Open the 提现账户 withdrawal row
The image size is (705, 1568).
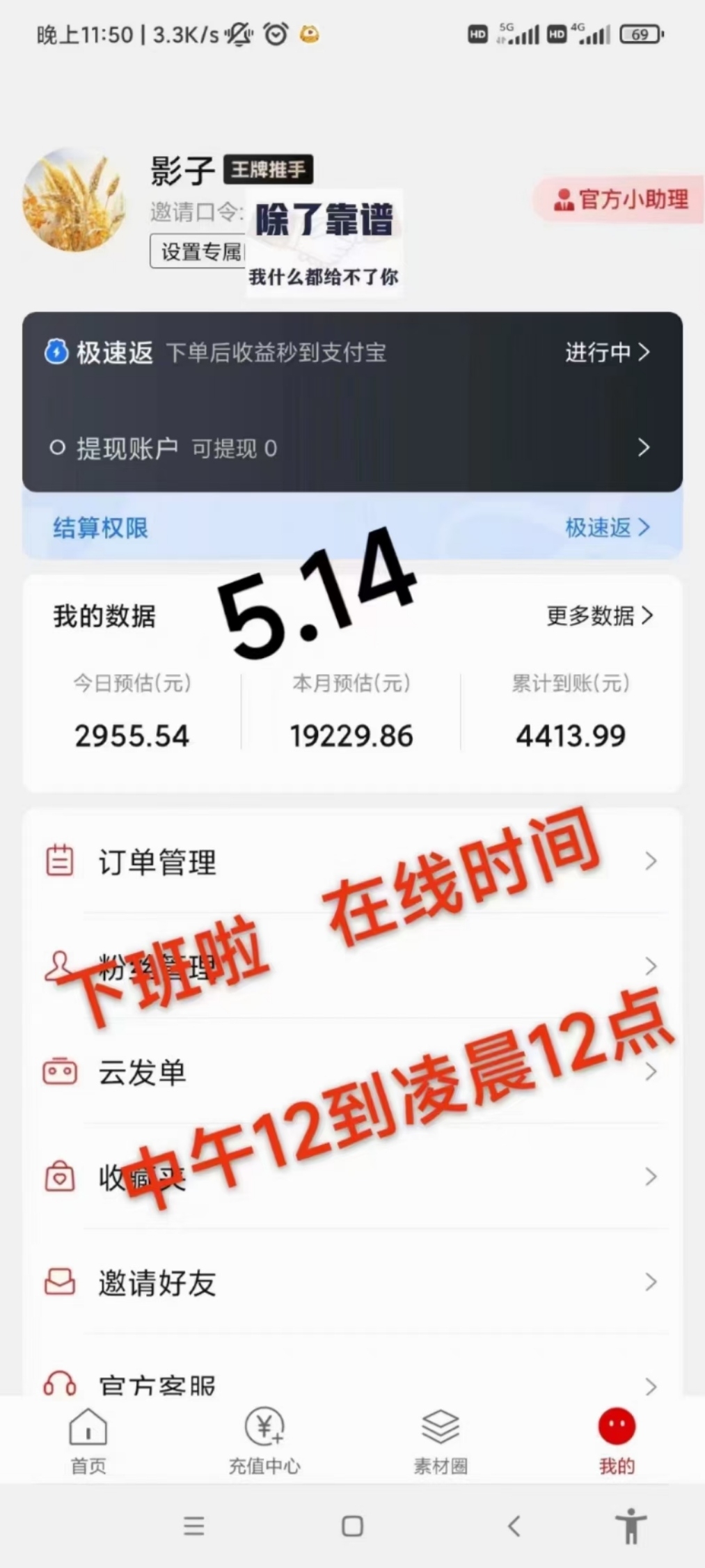(352, 448)
